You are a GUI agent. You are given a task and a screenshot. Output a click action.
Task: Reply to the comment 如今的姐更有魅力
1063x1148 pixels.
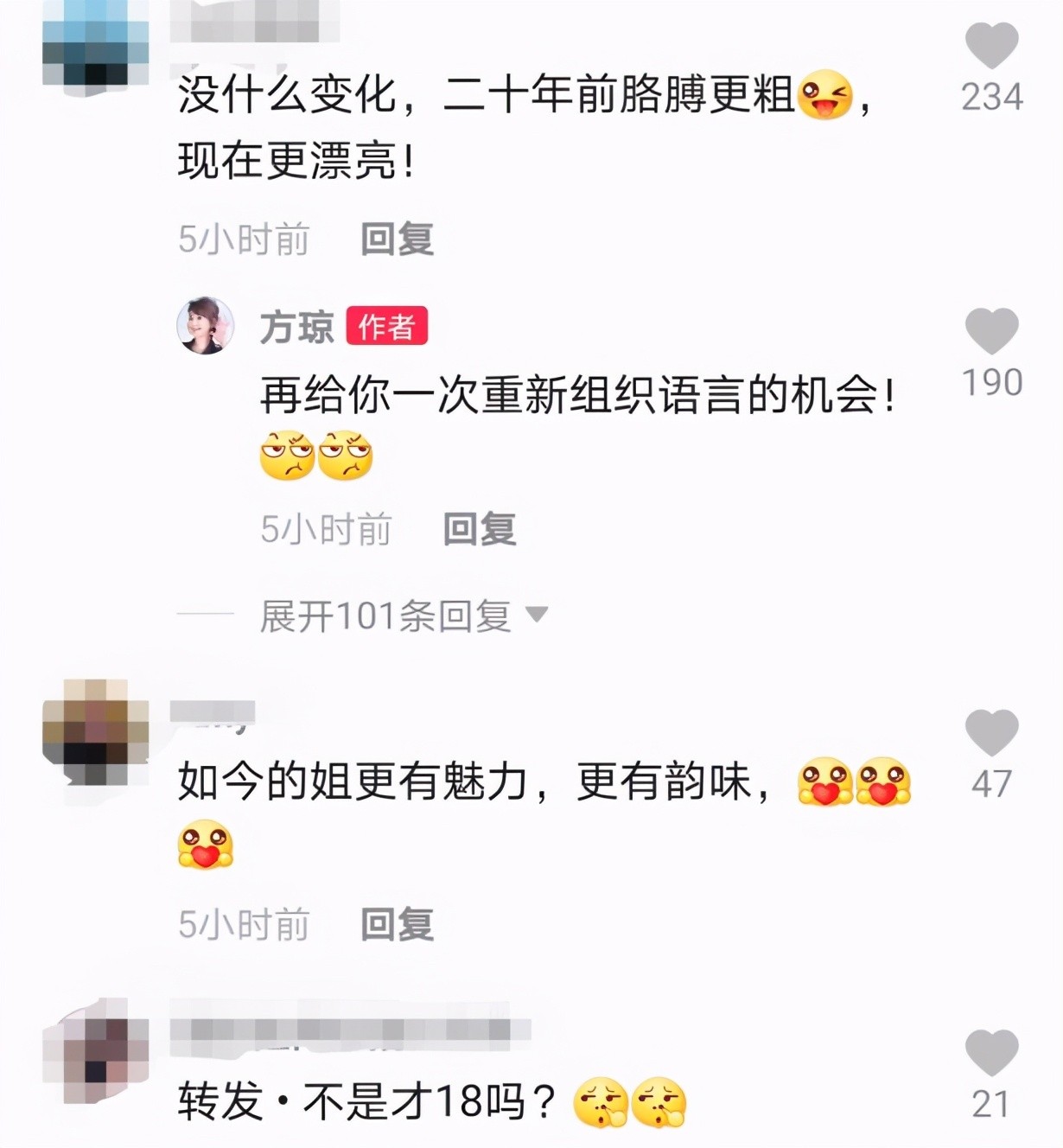pos(397,925)
